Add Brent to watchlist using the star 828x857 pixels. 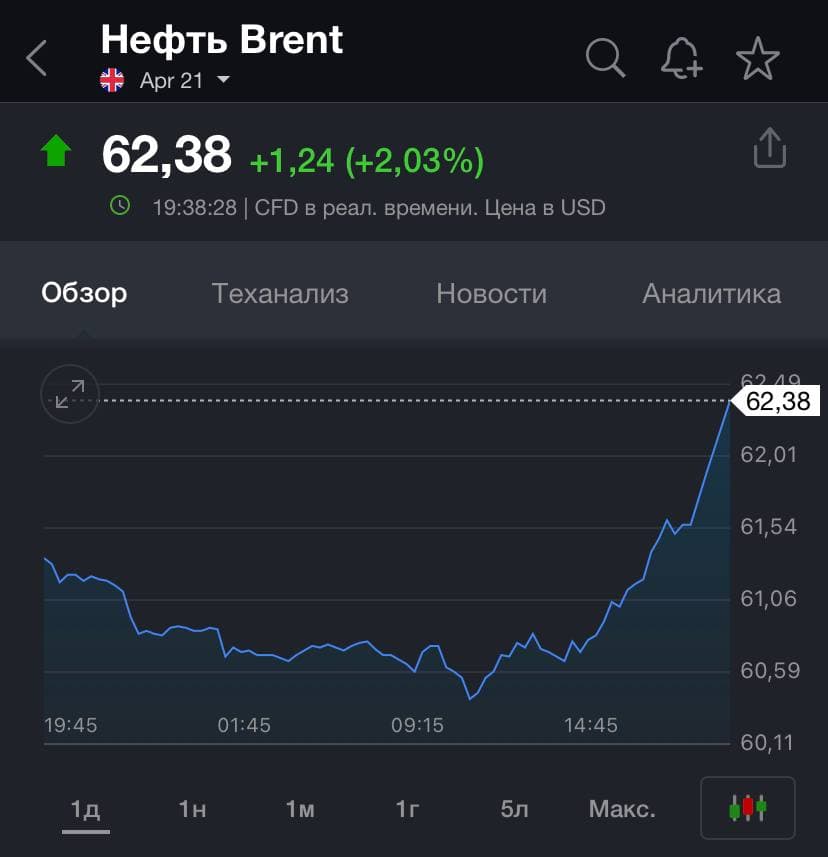[757, 58]
